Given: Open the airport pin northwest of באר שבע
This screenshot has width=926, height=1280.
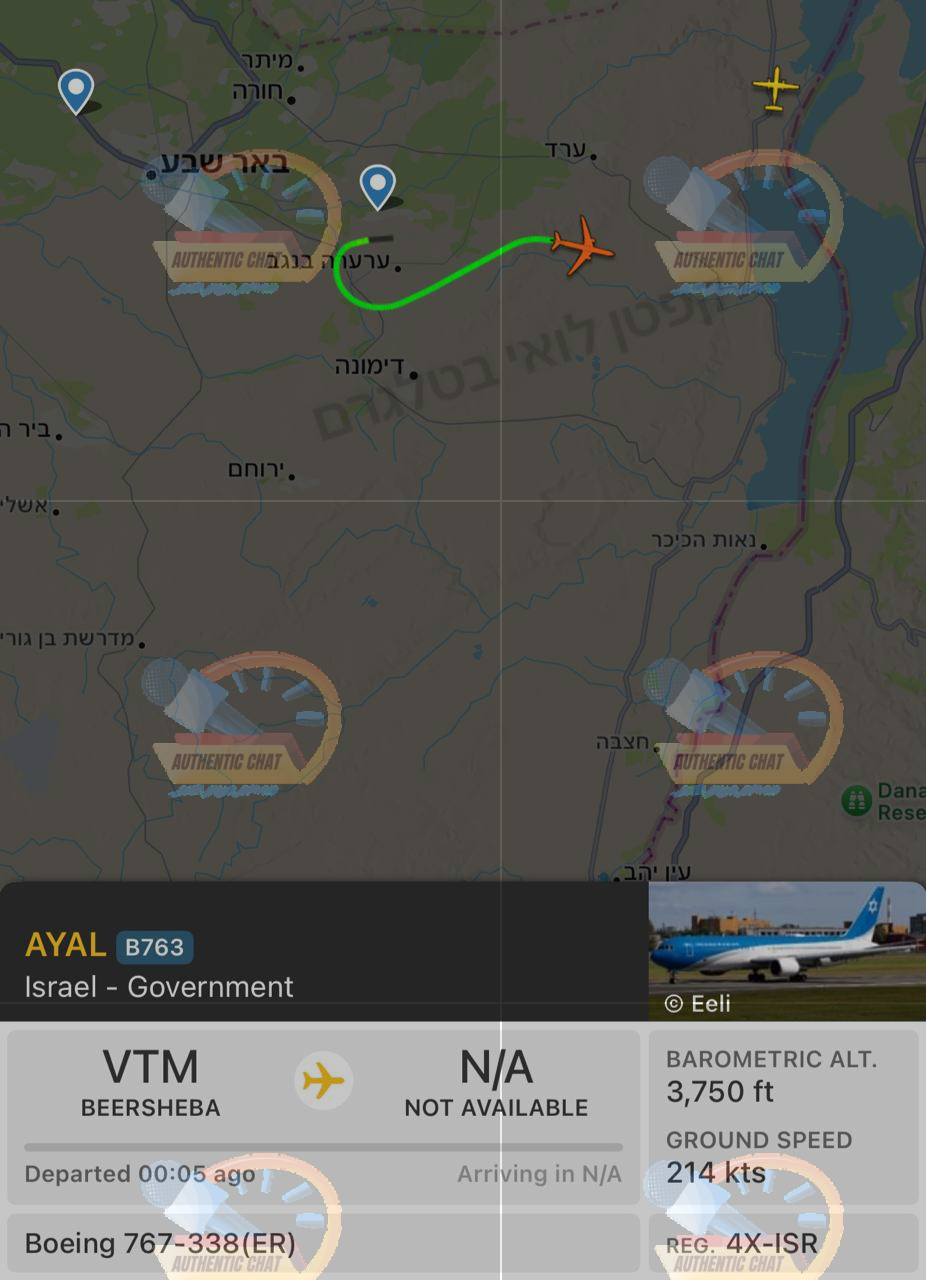Looking at the screenshot, I should tap(76, 90).
